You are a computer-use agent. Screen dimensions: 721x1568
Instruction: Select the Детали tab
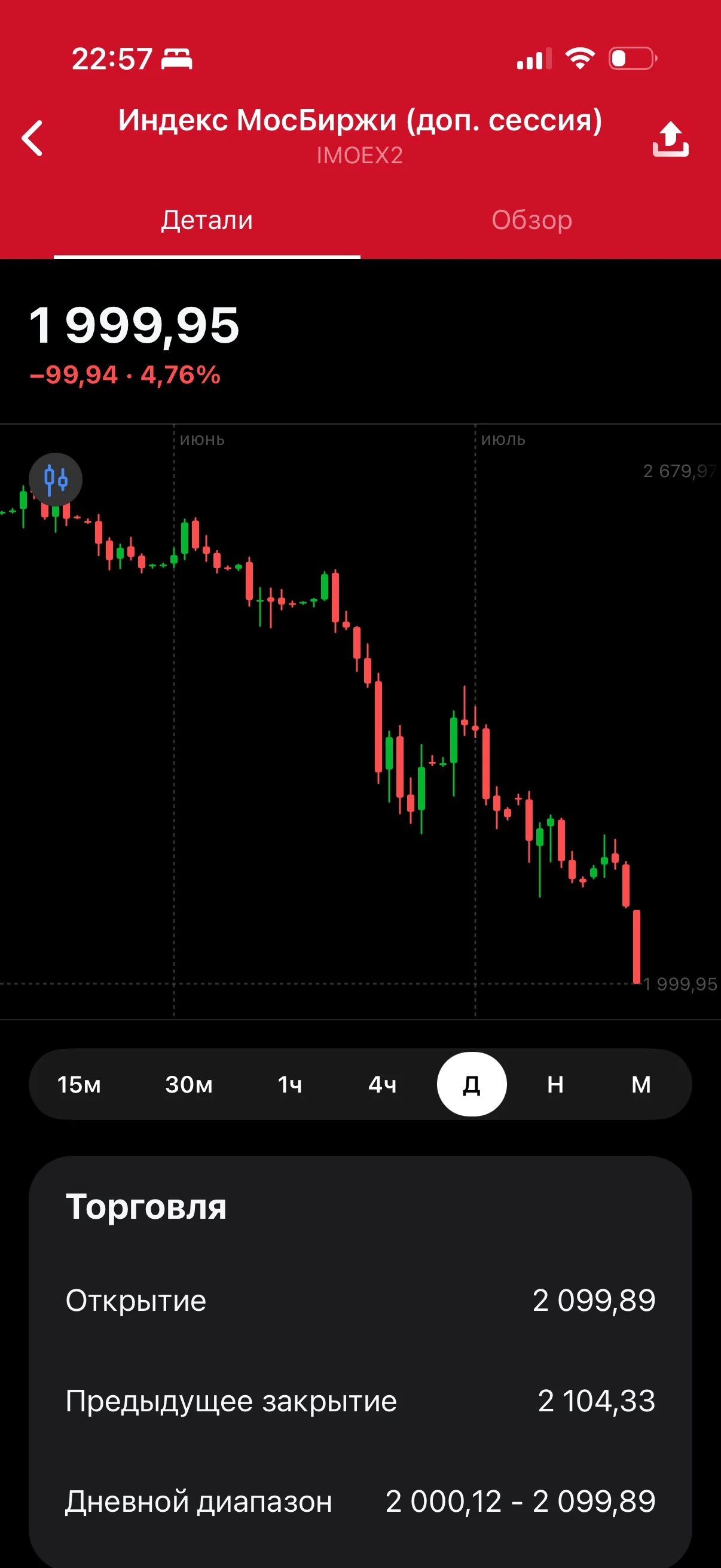(x=207, y=219)
